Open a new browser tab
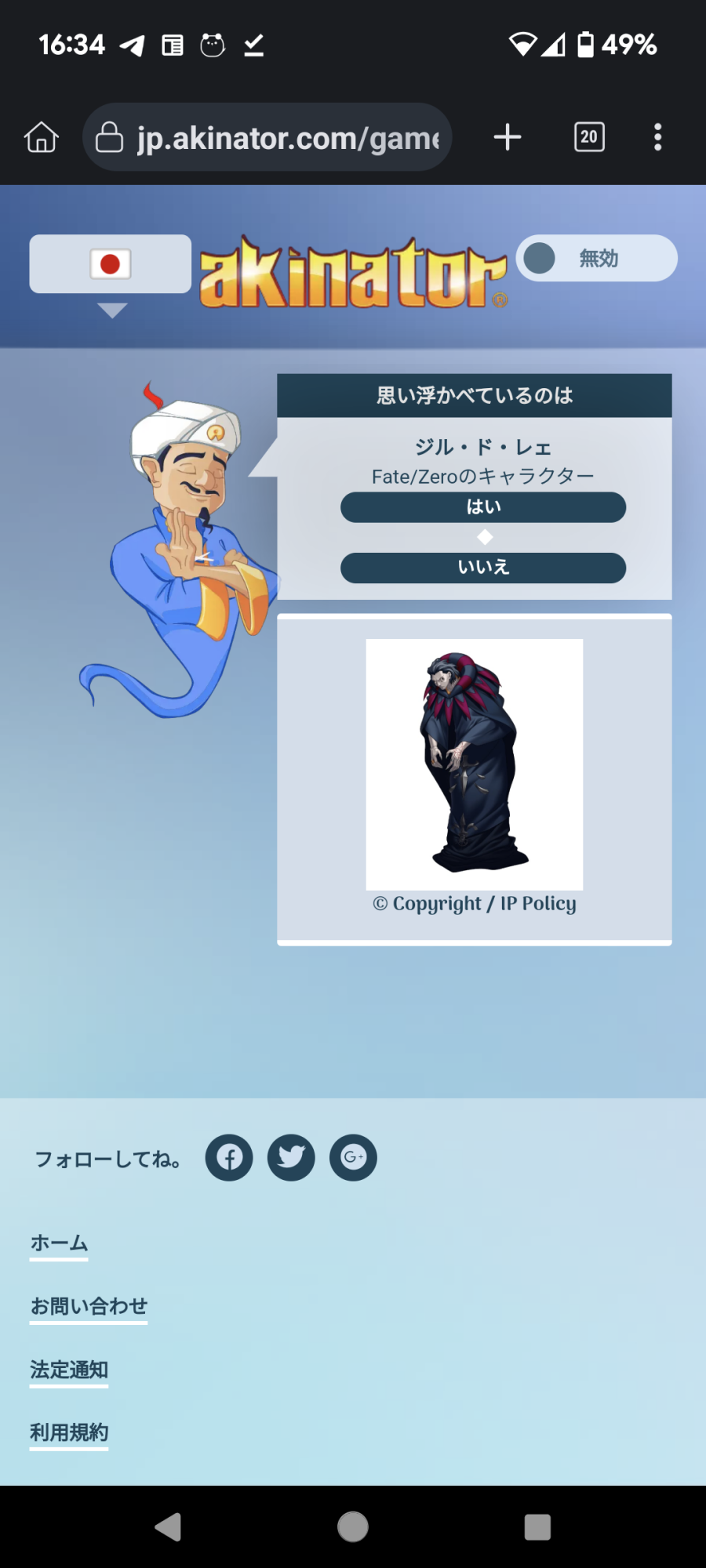 [508, 137]
